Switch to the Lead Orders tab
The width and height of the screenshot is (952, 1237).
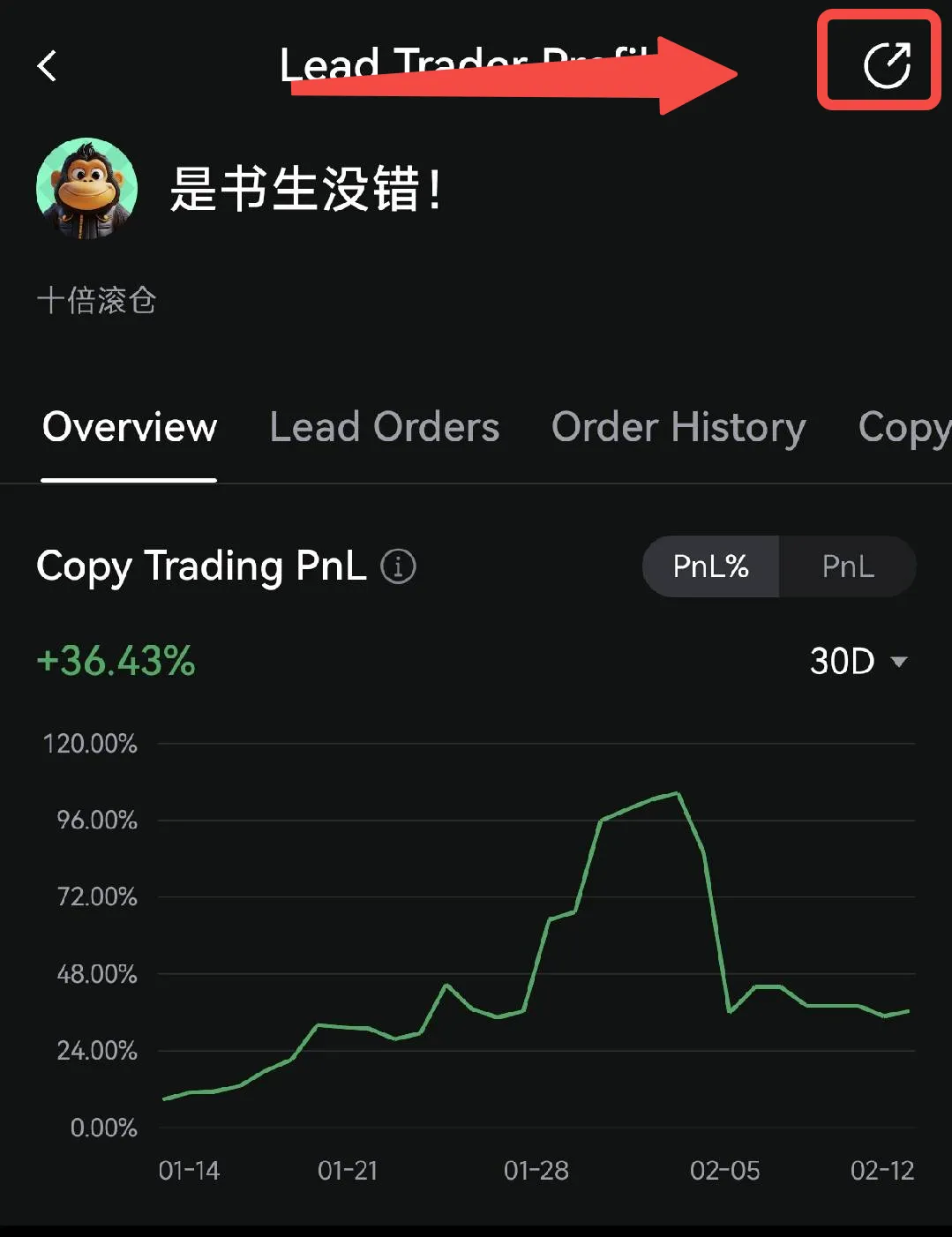(x=384, y=428)
